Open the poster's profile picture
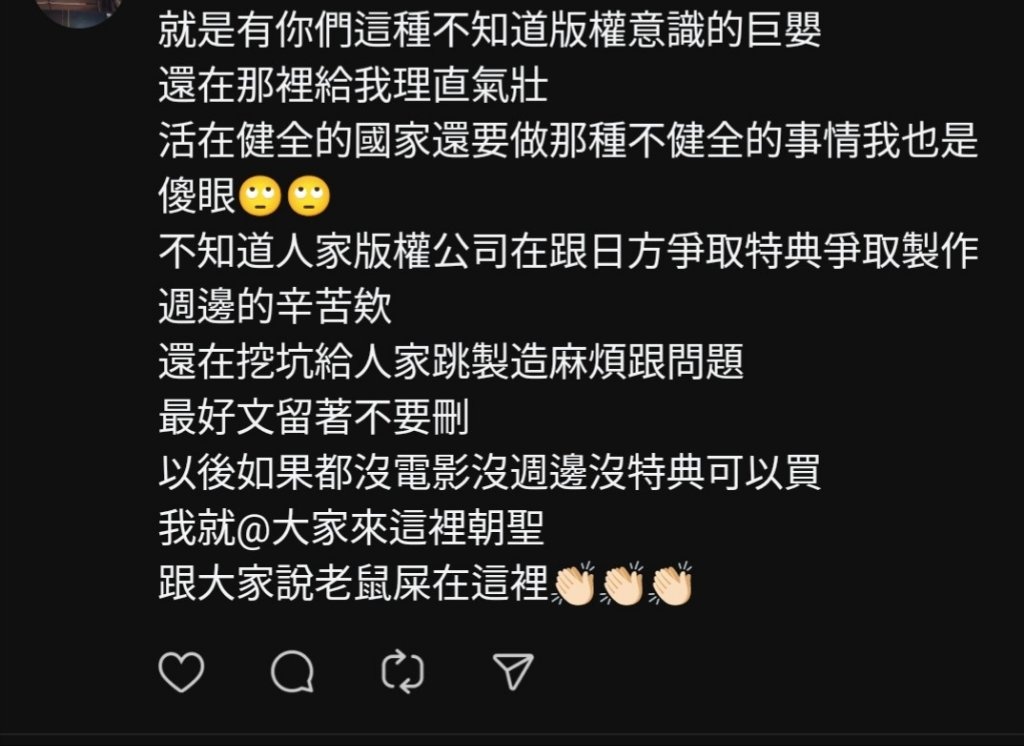The height and width of the screenshot is (746, 1024). click(79, 10)
